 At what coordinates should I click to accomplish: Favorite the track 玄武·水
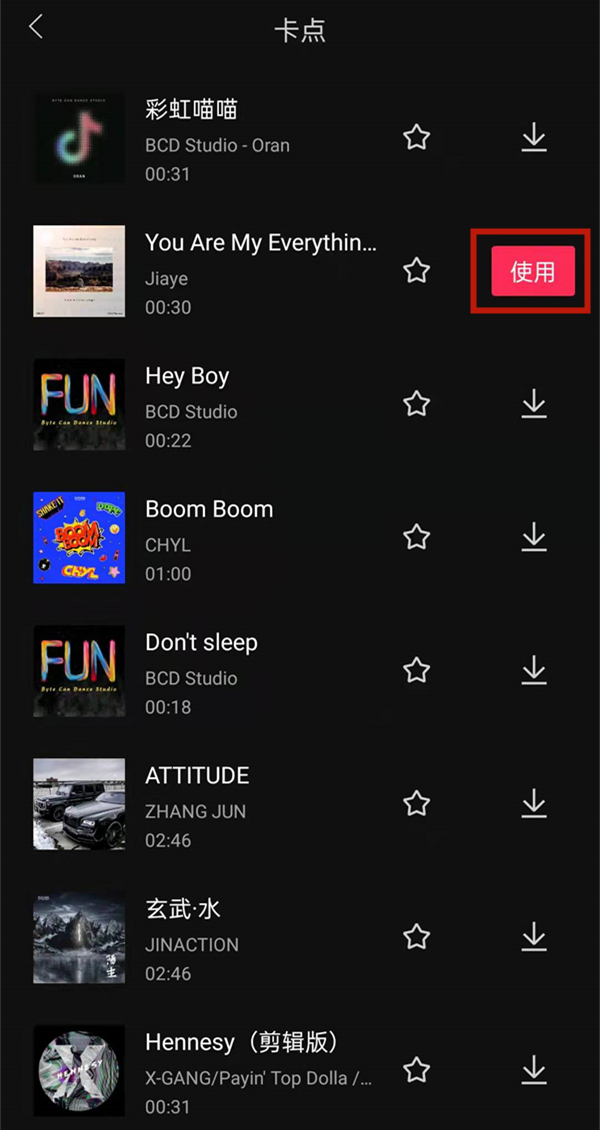tap(416, 937)
